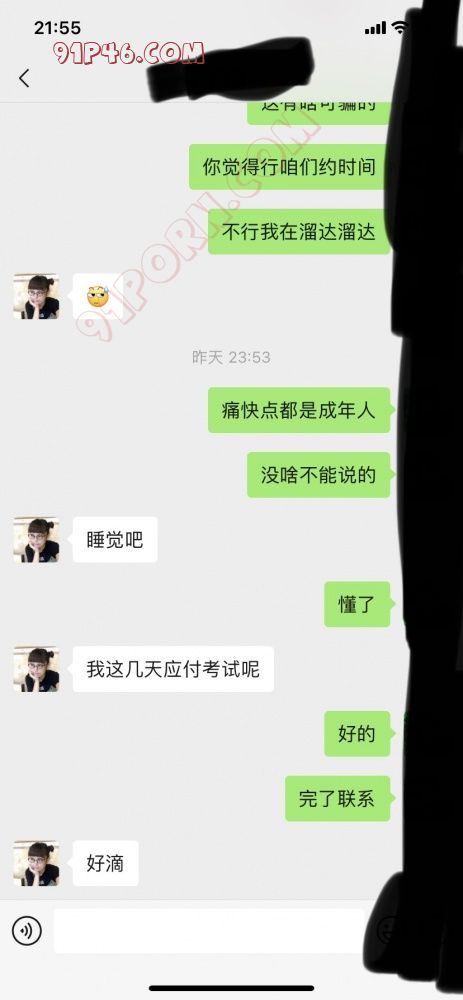Image resolution: width=463 pixels, height=1000 pixels.
Task: Tap avatar next to "我这几天应付考试呢"
Action: point(36,669)
